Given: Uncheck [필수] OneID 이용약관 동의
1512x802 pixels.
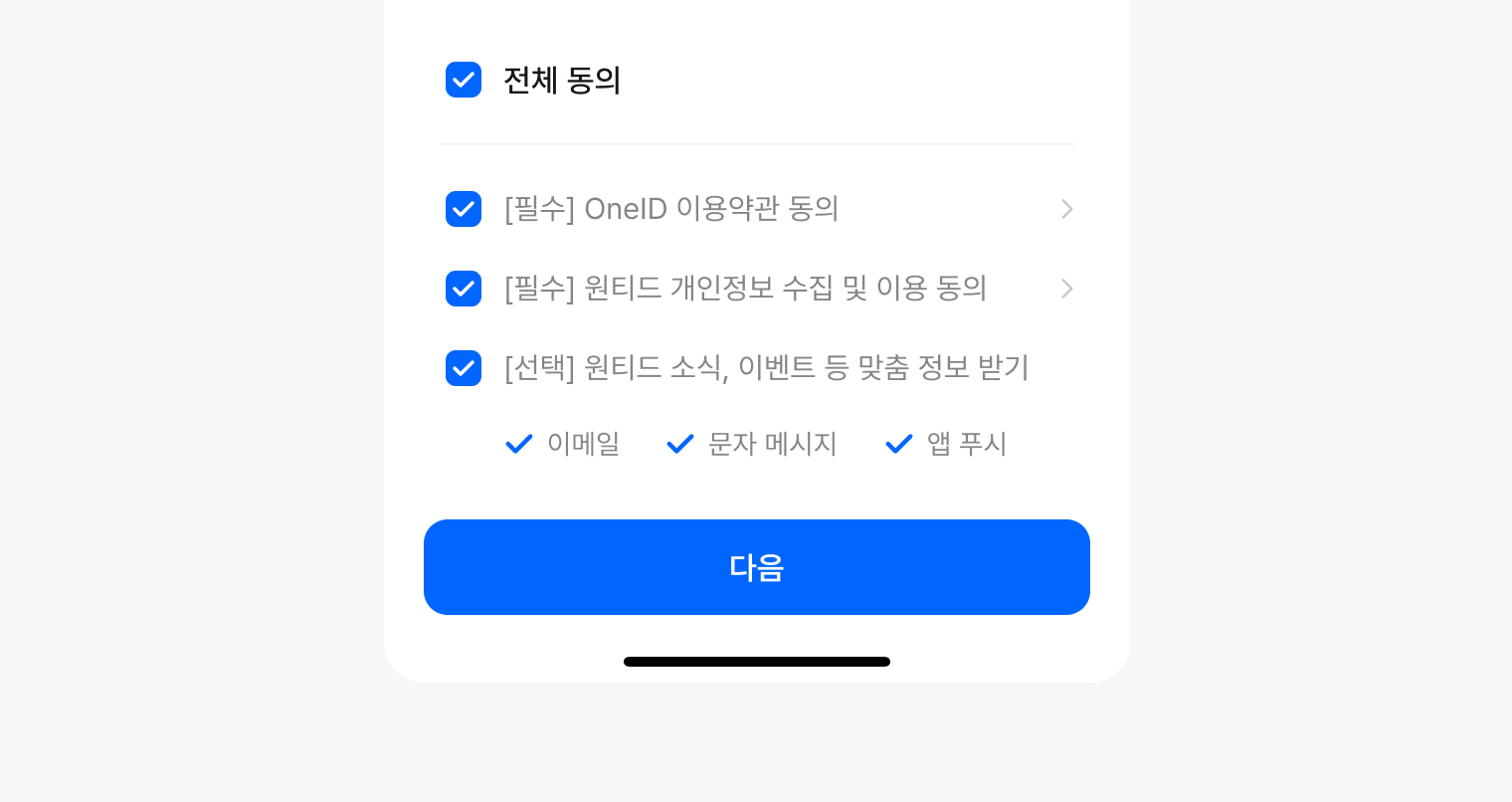Looking at the screenshot, I should [464, 209].
